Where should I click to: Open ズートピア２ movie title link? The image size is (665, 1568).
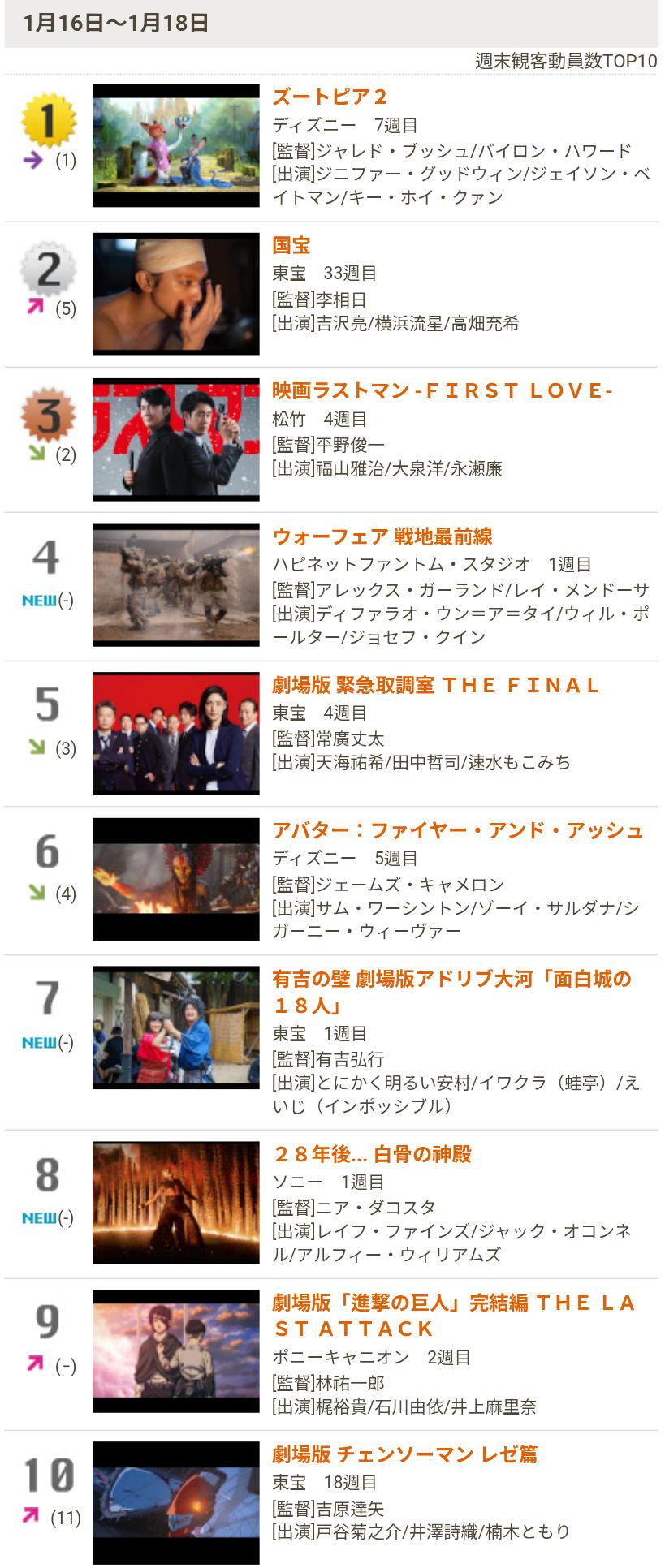330,97
